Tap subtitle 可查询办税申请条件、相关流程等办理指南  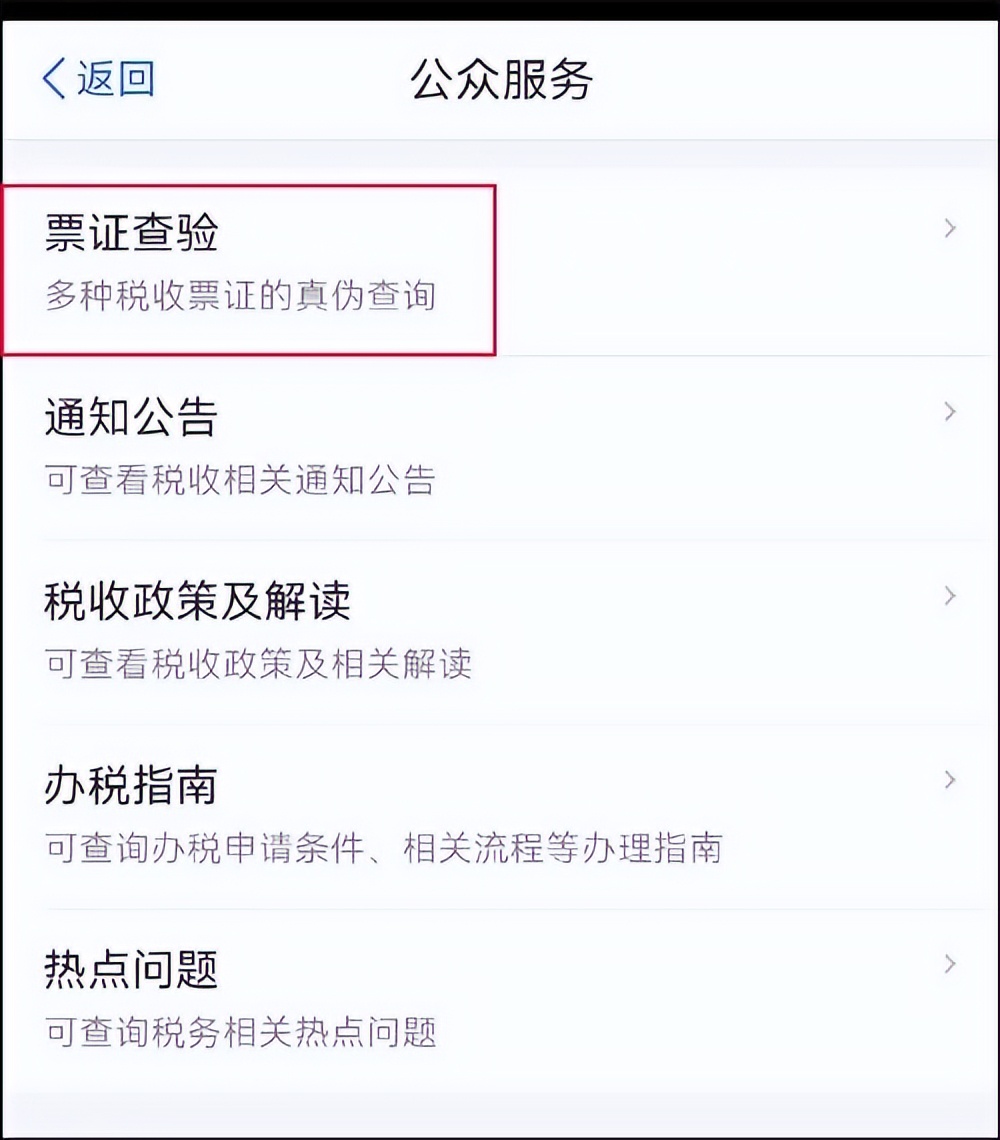coord(383,849)
